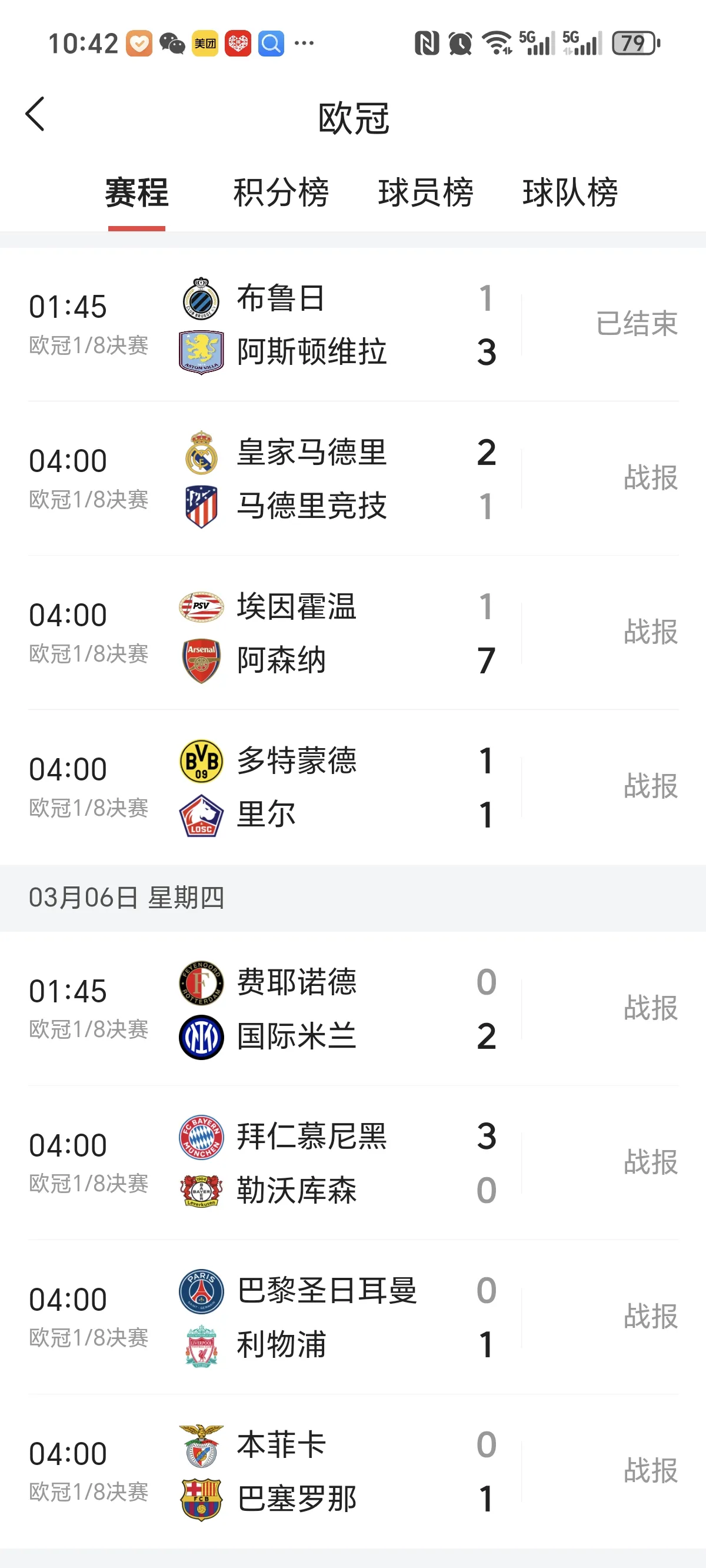Open the 本菲卡 vs 巴塞罗那 match row

(x=353, y=1471)
